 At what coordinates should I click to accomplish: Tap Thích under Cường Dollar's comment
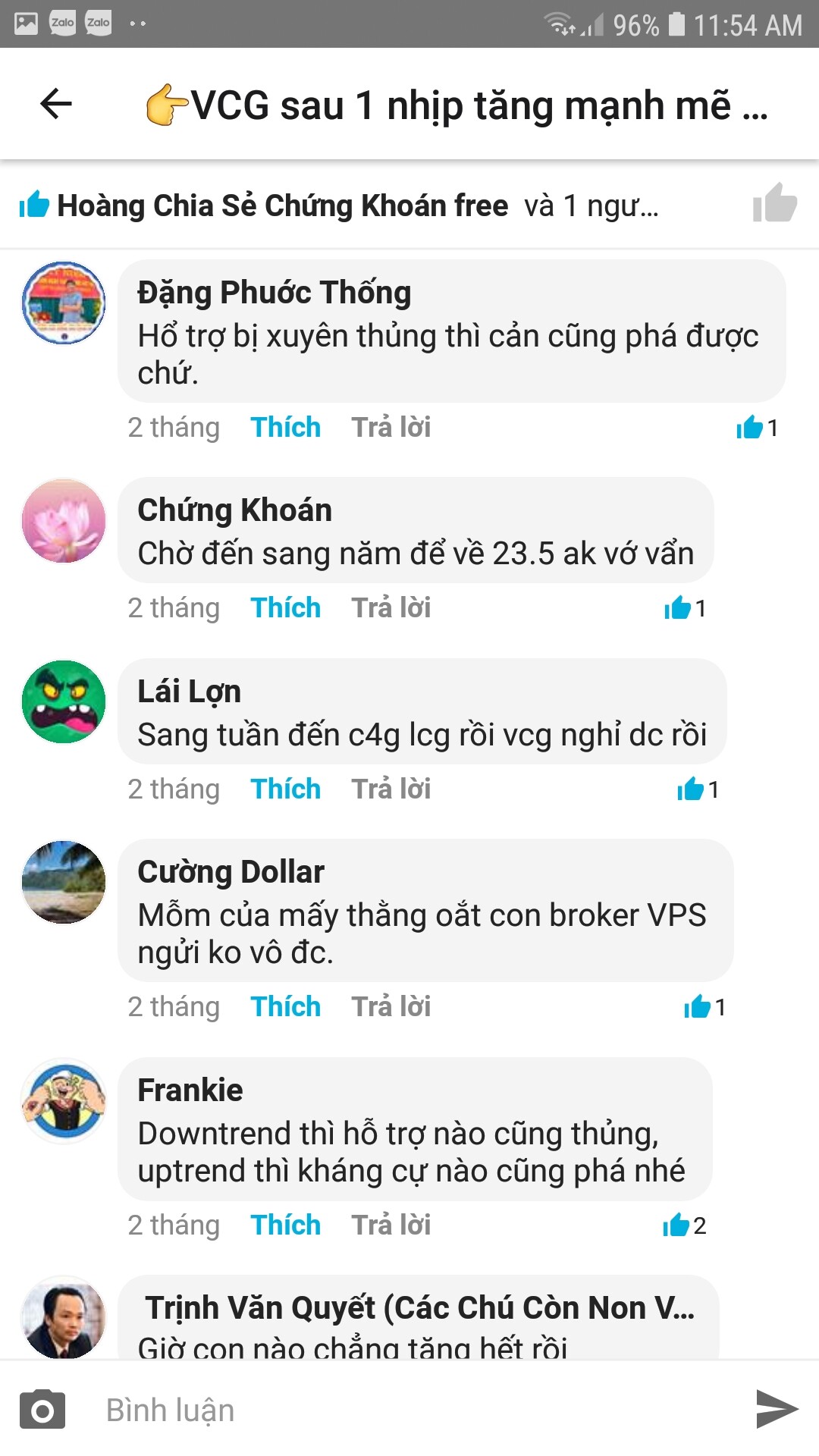(285, 1006)
